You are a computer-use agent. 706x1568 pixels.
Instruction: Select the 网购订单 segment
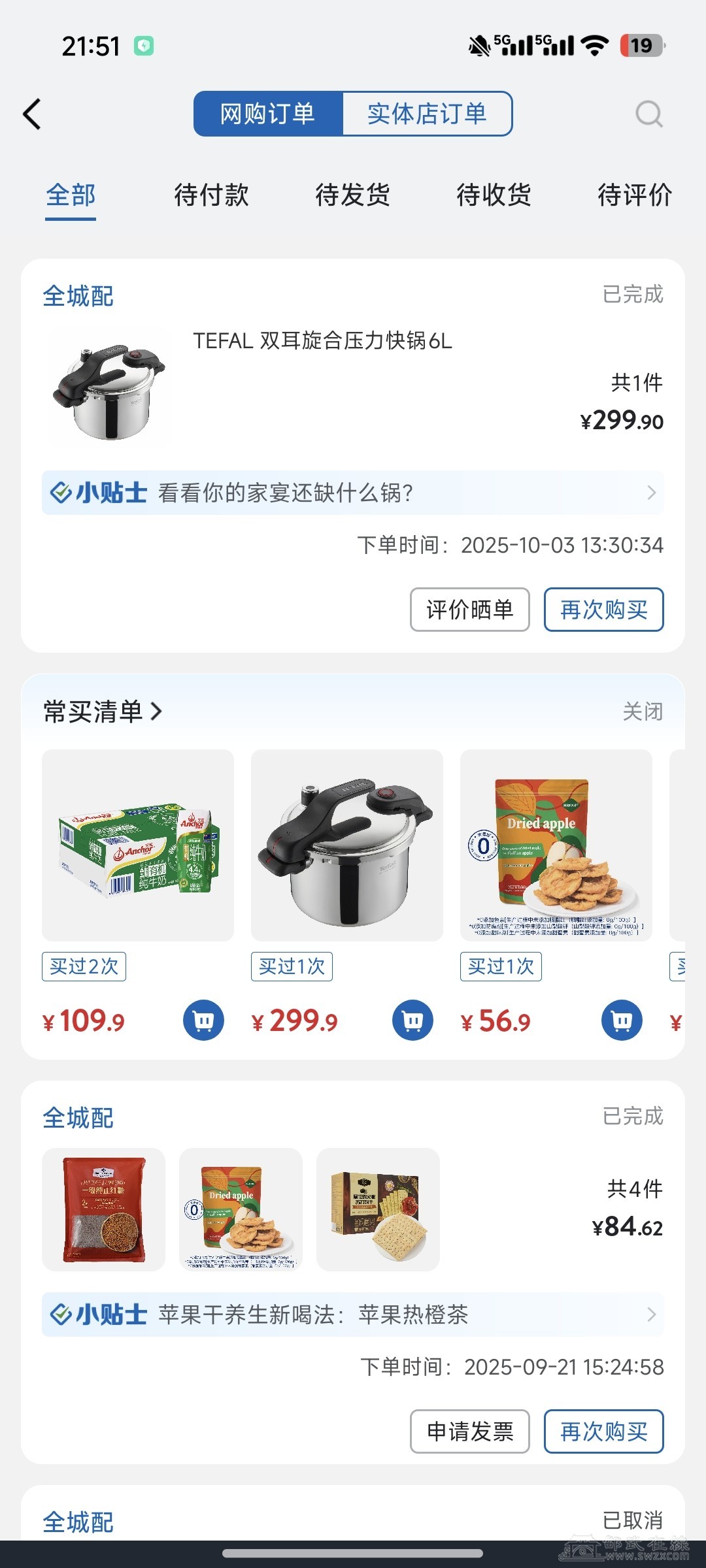[268, 114]
